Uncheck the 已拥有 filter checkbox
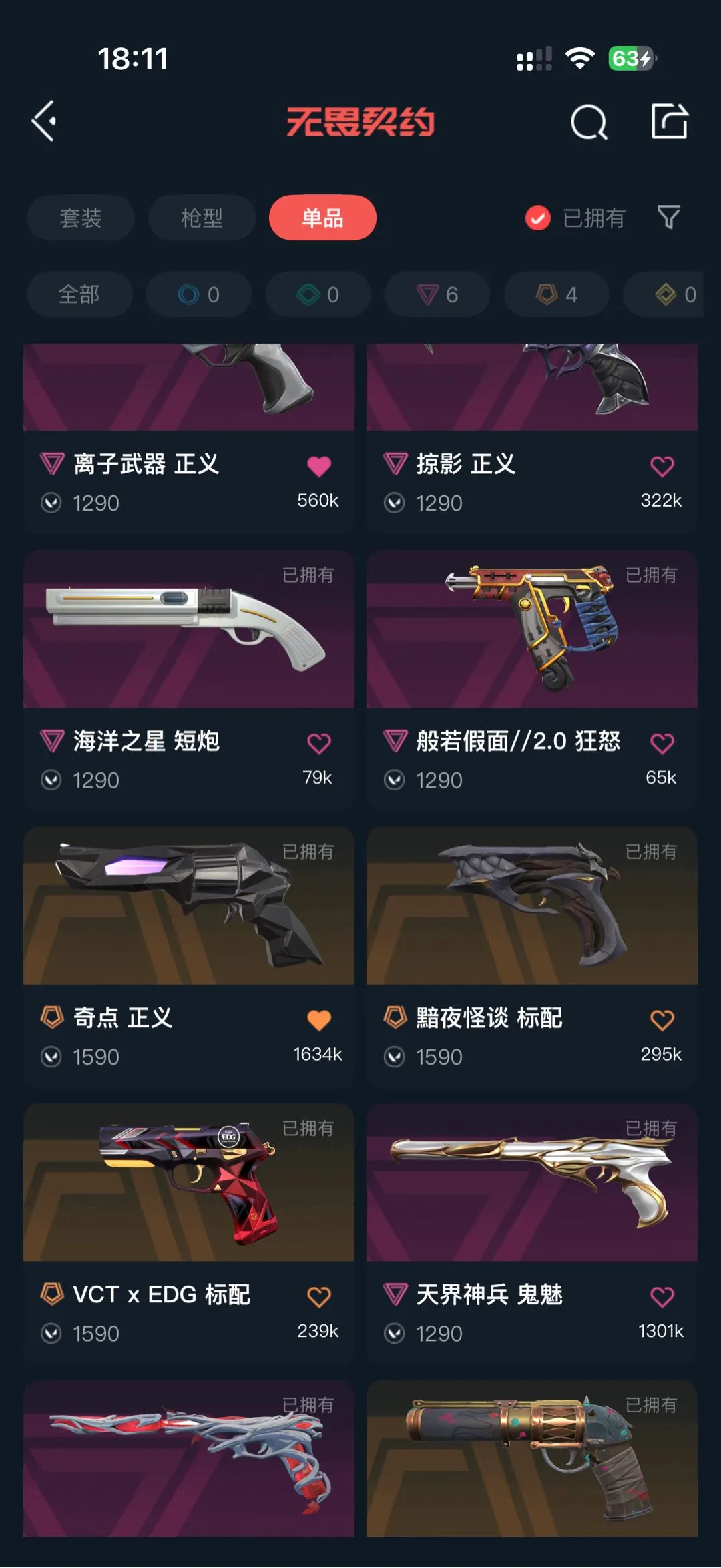The image size is (721, 1568). click(538, 218)
